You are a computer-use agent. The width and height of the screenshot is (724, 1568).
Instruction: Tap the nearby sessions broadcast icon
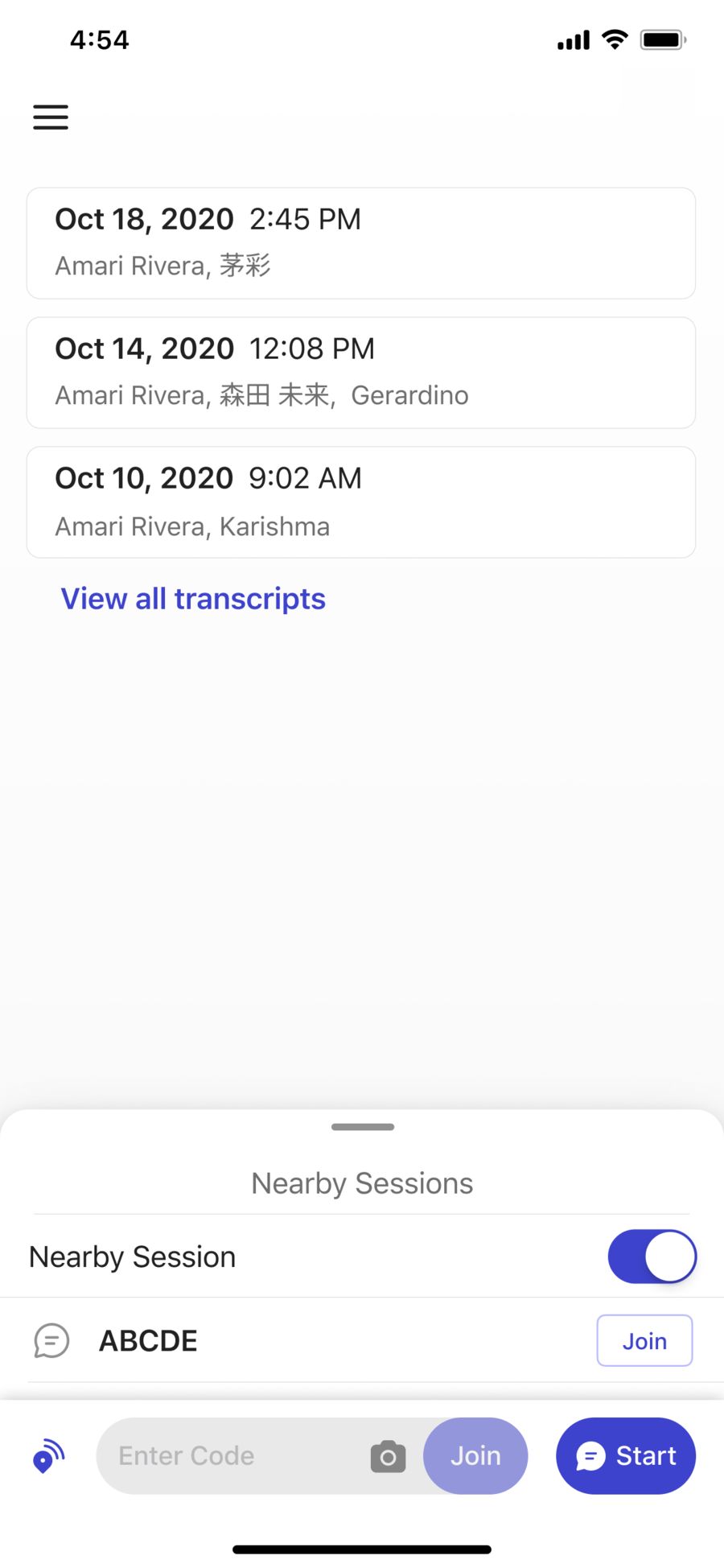(x=48, y=1456)
